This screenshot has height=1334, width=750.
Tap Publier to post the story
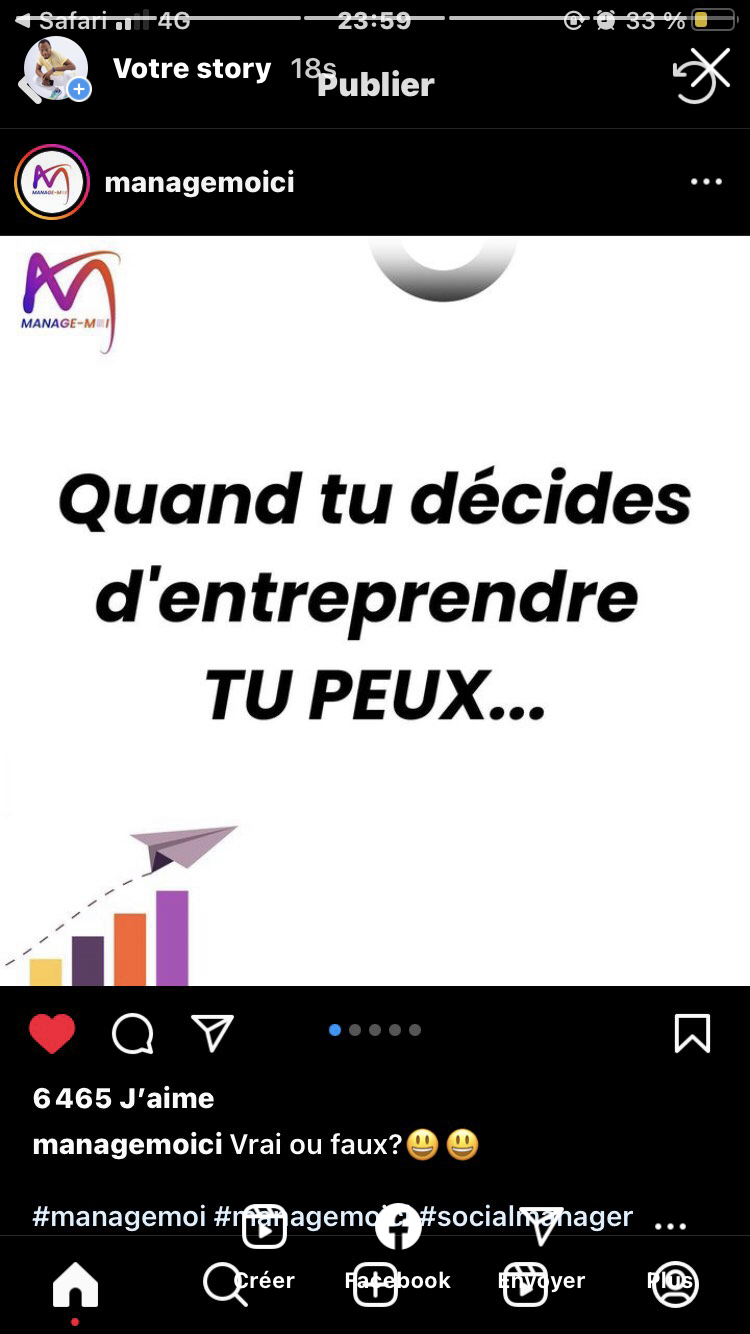point(376,85)
